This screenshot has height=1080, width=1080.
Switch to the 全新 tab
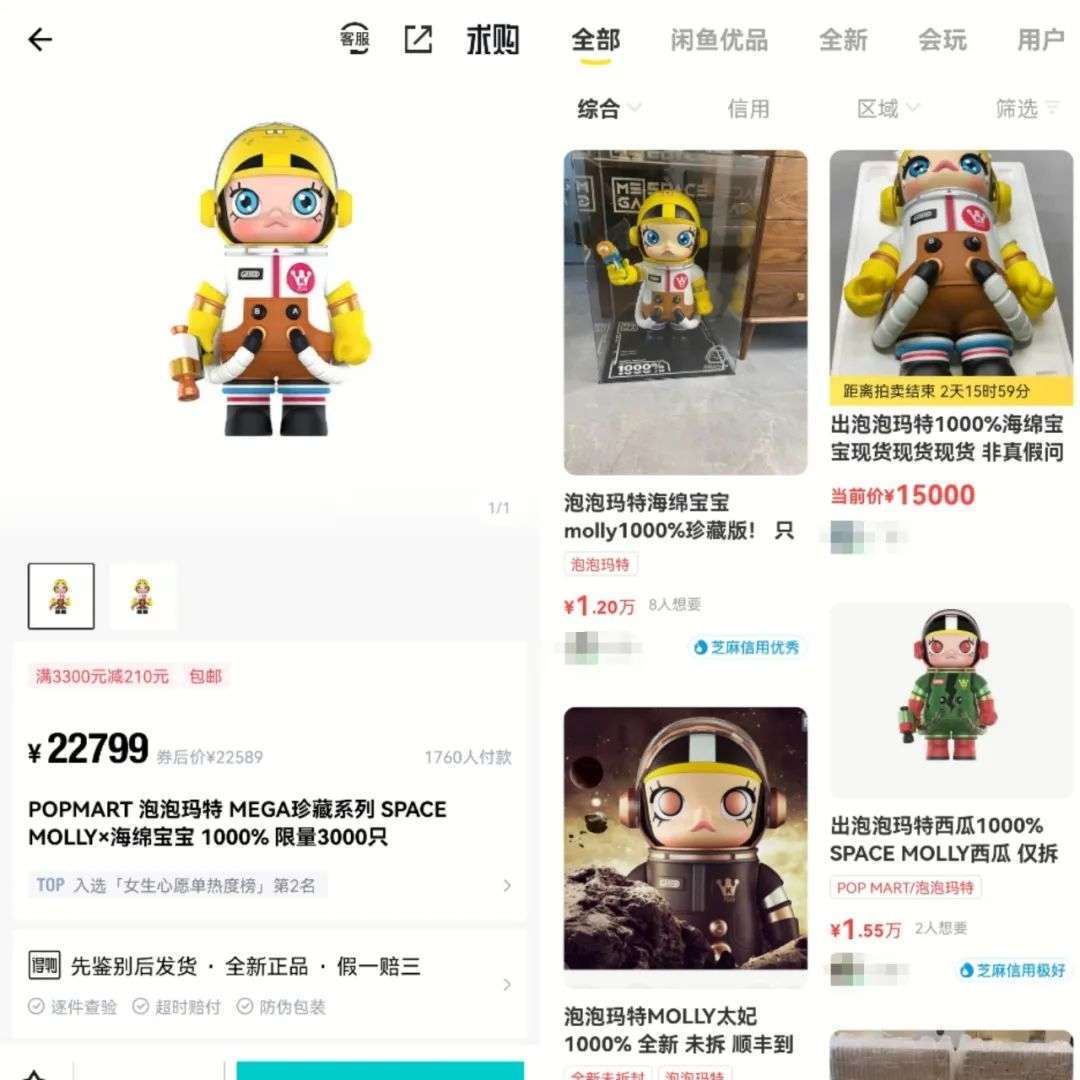point(843,40)
